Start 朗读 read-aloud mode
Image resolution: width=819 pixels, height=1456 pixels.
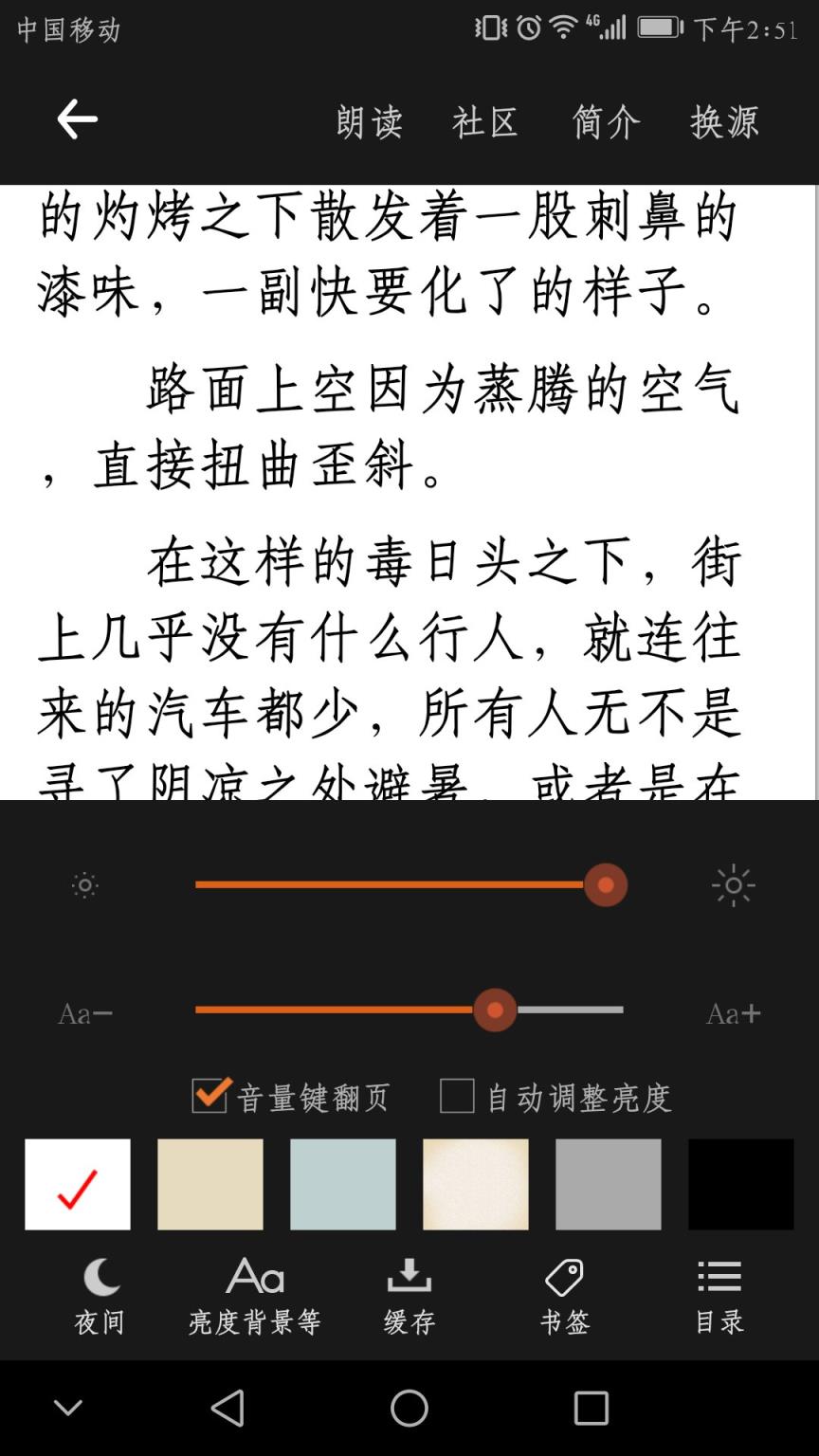369,122
